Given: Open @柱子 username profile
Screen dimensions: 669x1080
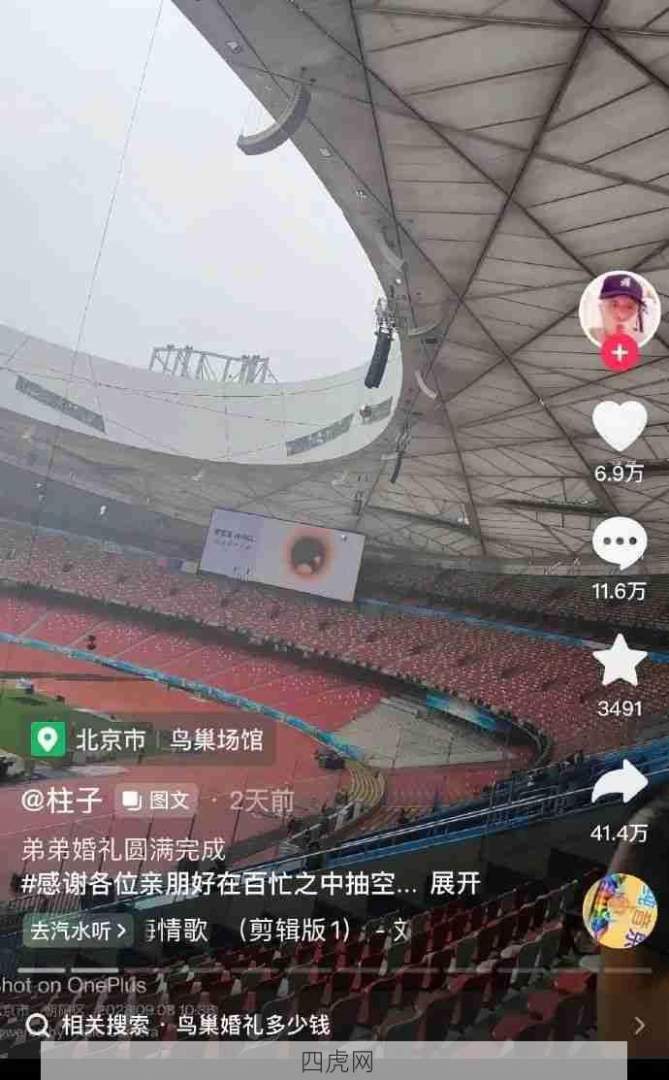Looking at the screenshot, I should [x=62, y=800].
